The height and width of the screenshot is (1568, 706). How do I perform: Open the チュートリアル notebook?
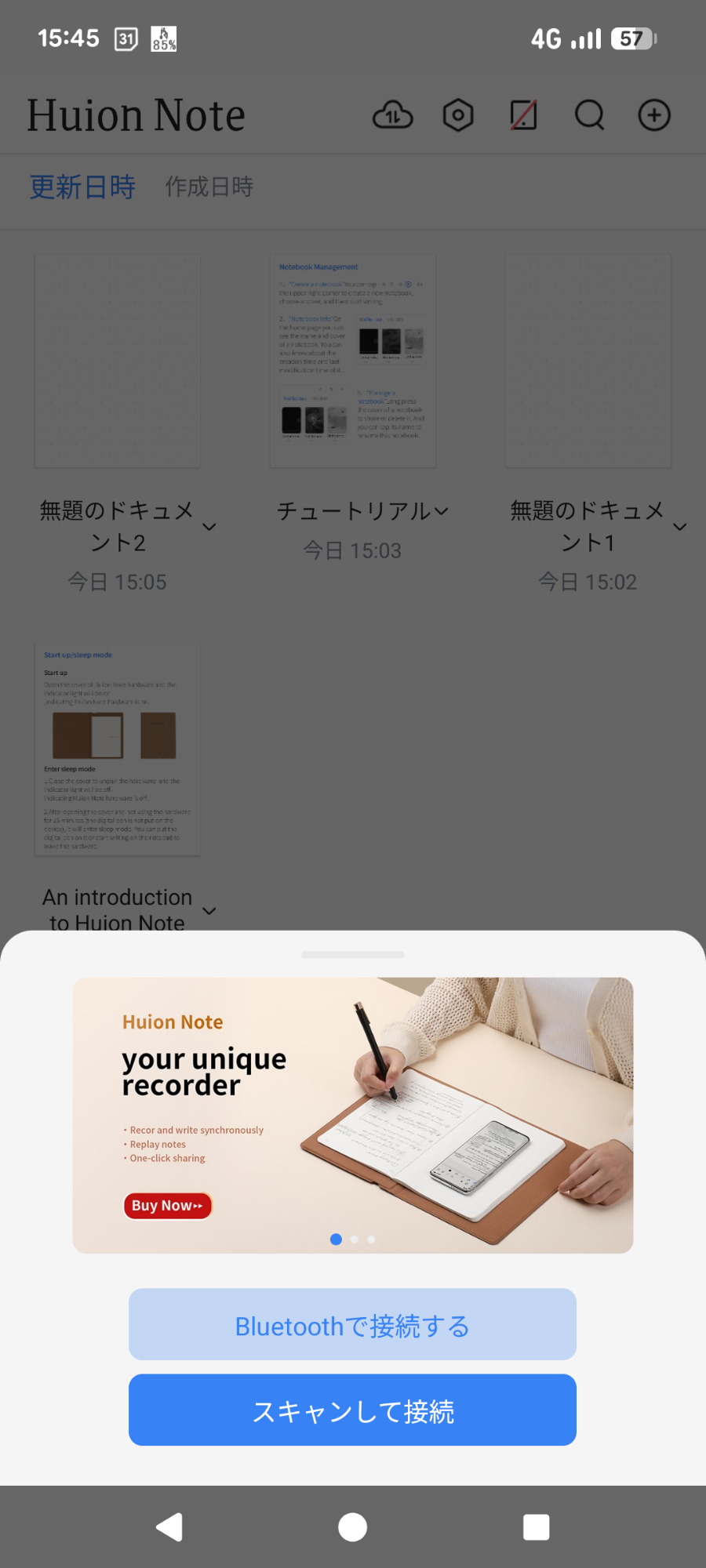(x=353, y=361)
